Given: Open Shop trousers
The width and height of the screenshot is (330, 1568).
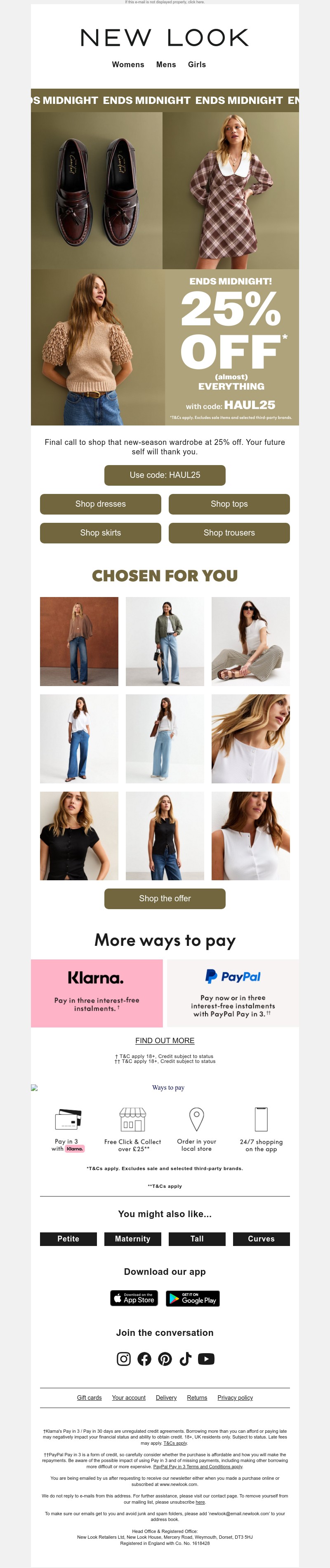Looking at the screenshot, I should (229, 533).
